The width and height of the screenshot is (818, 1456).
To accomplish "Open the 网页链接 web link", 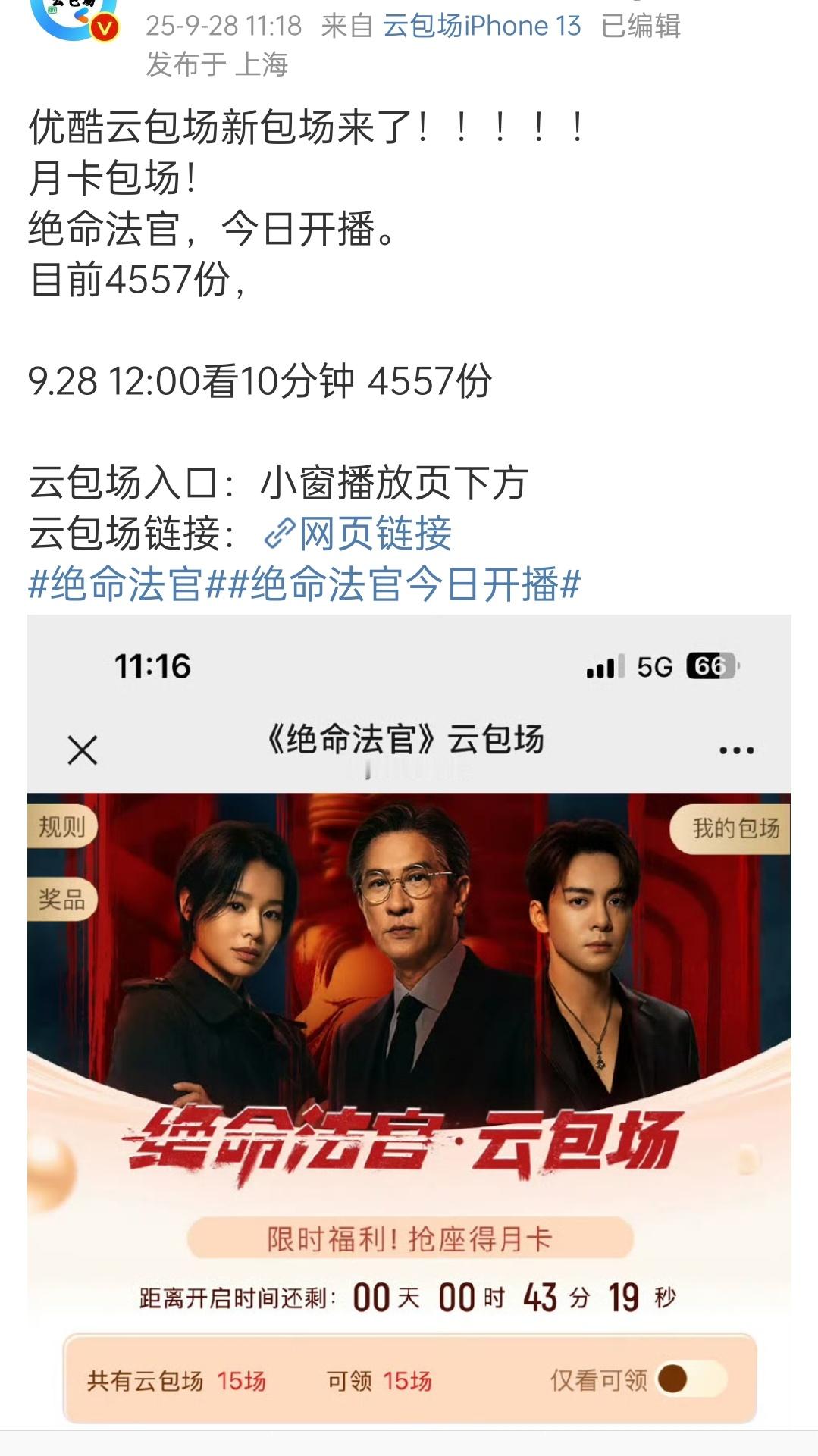I will point(359,534).
